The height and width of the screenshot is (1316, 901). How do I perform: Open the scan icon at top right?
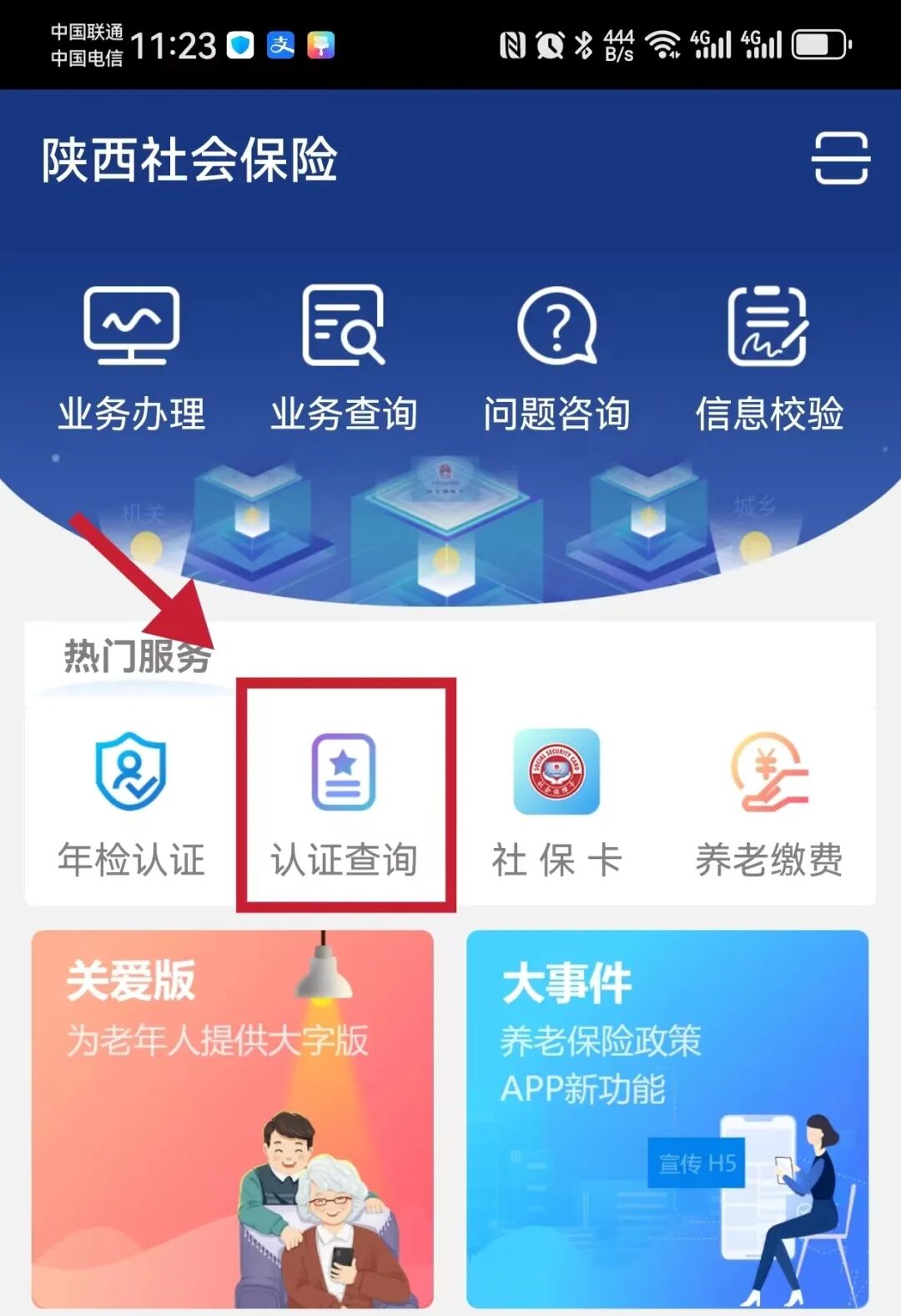840,158
